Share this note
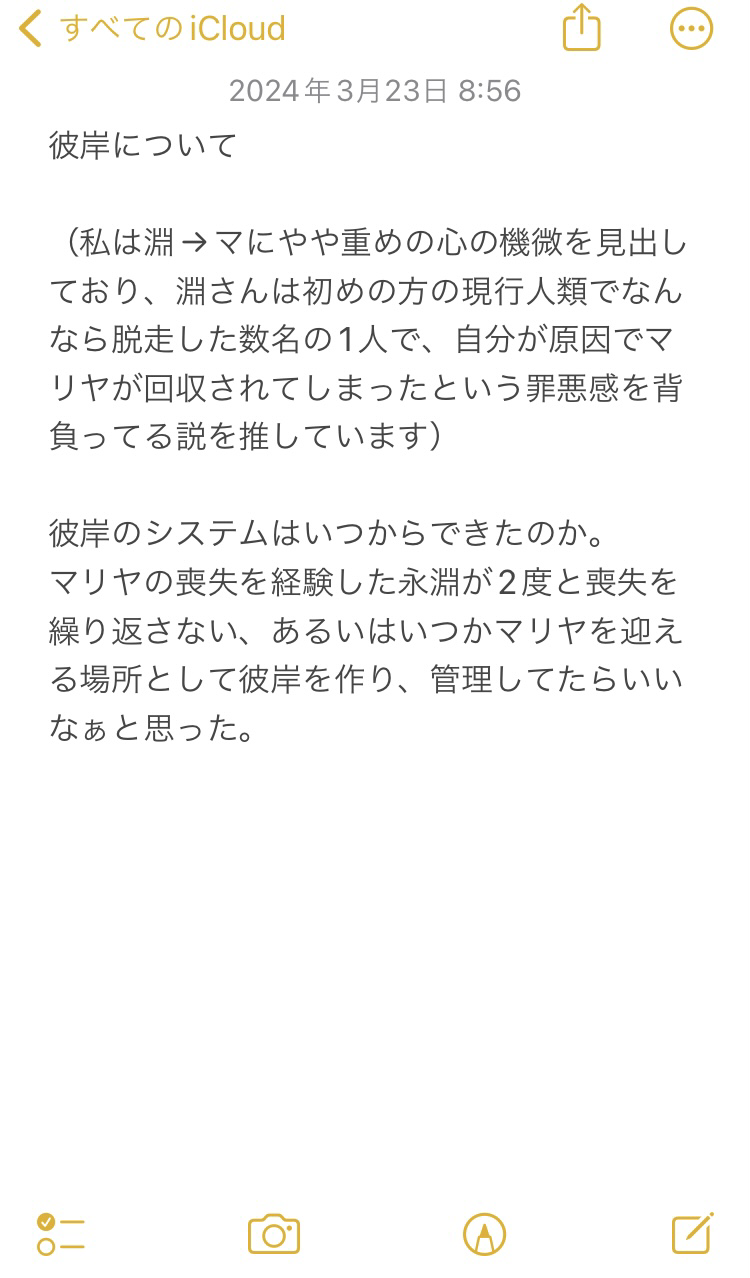 pos(581,28)
